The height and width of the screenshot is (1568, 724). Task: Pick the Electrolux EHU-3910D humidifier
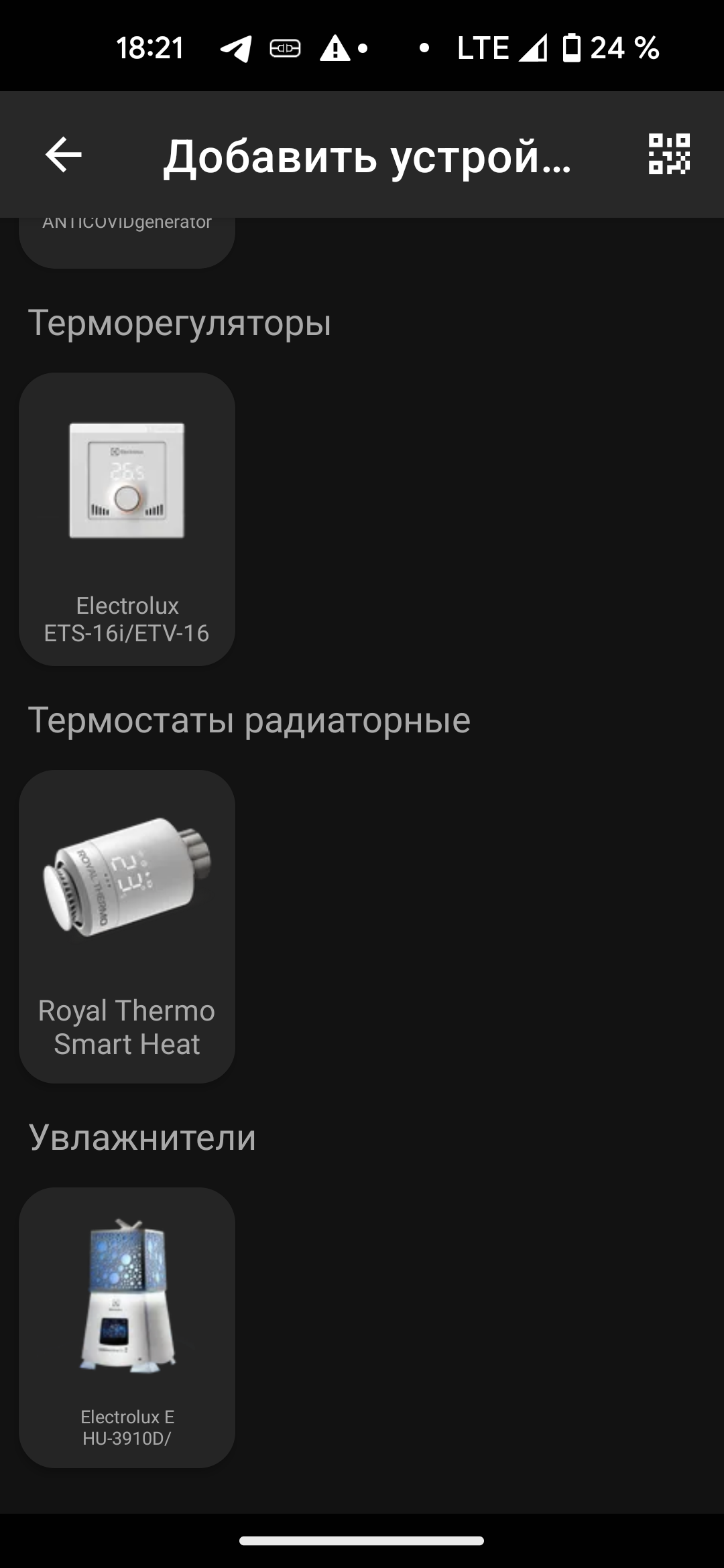127,1327
